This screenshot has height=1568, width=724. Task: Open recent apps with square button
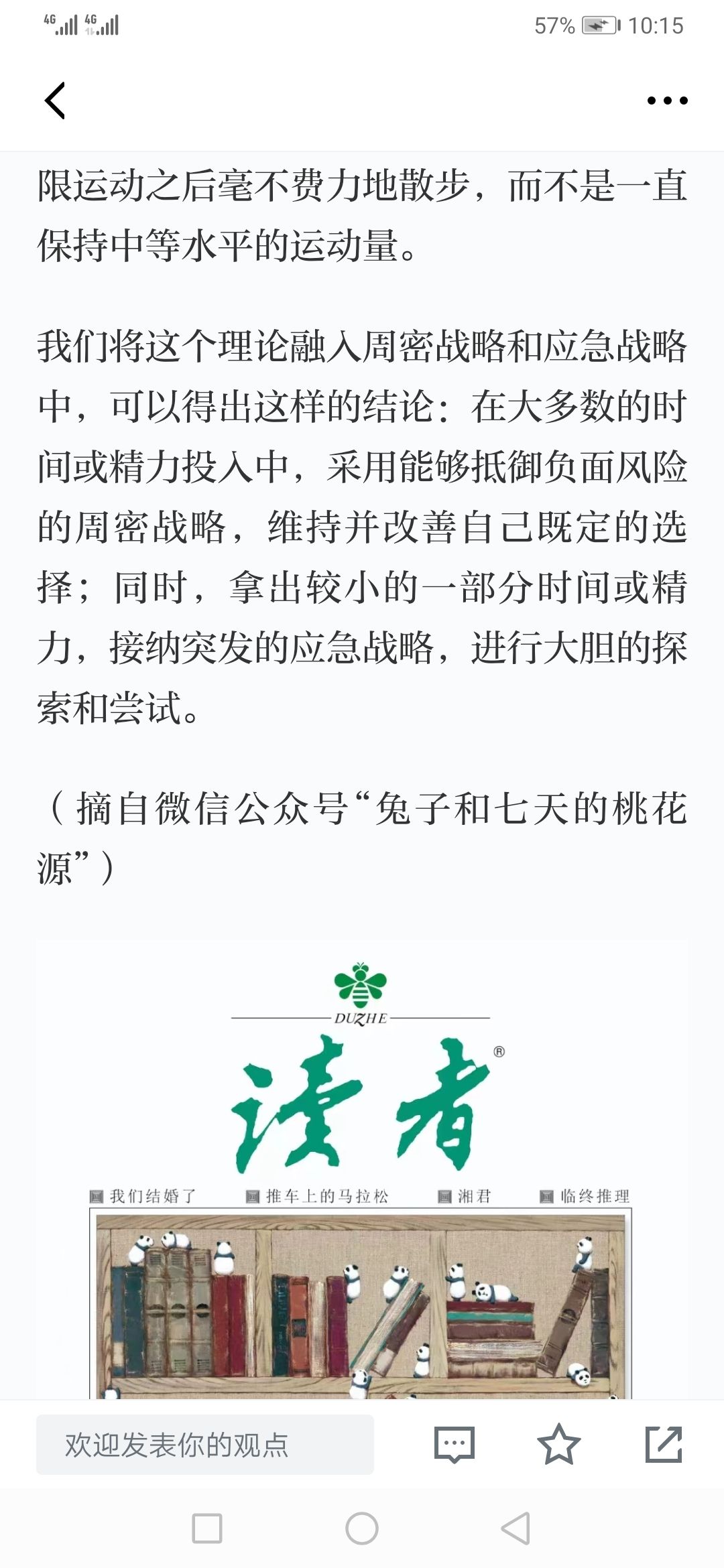pos(207,1528)
